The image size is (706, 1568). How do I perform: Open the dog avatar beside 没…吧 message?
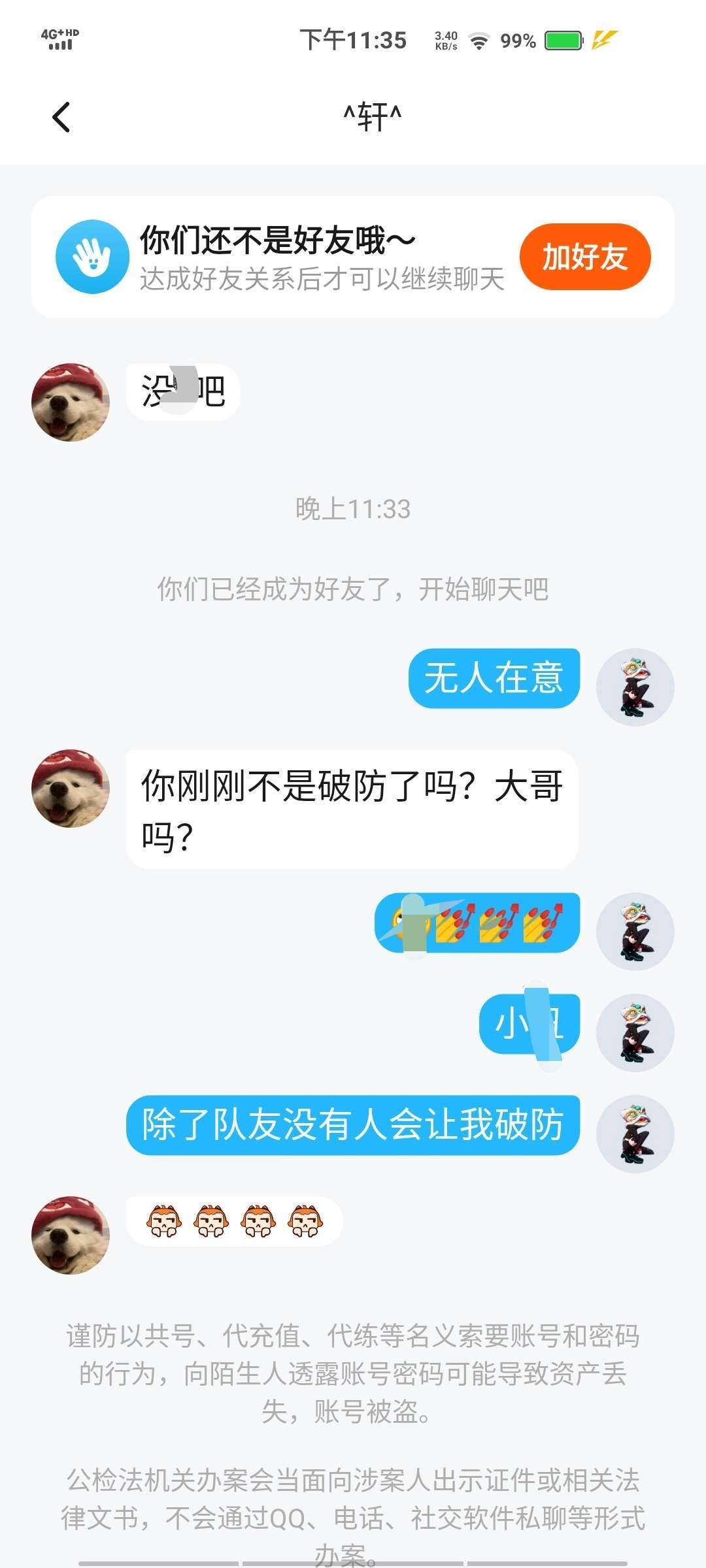(71, 402)
